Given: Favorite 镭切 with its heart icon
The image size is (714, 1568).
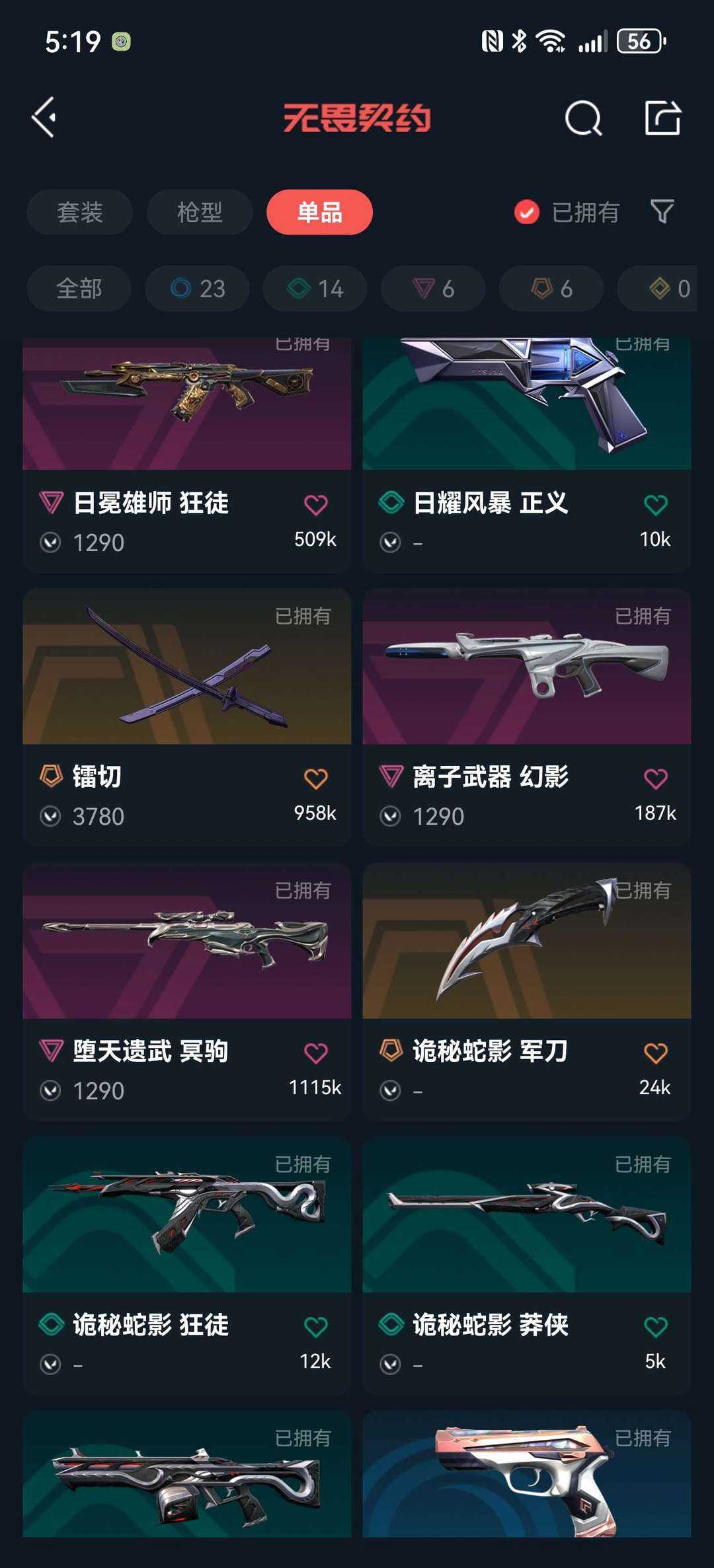Looking at the screenshot, I should coord(315,779).
